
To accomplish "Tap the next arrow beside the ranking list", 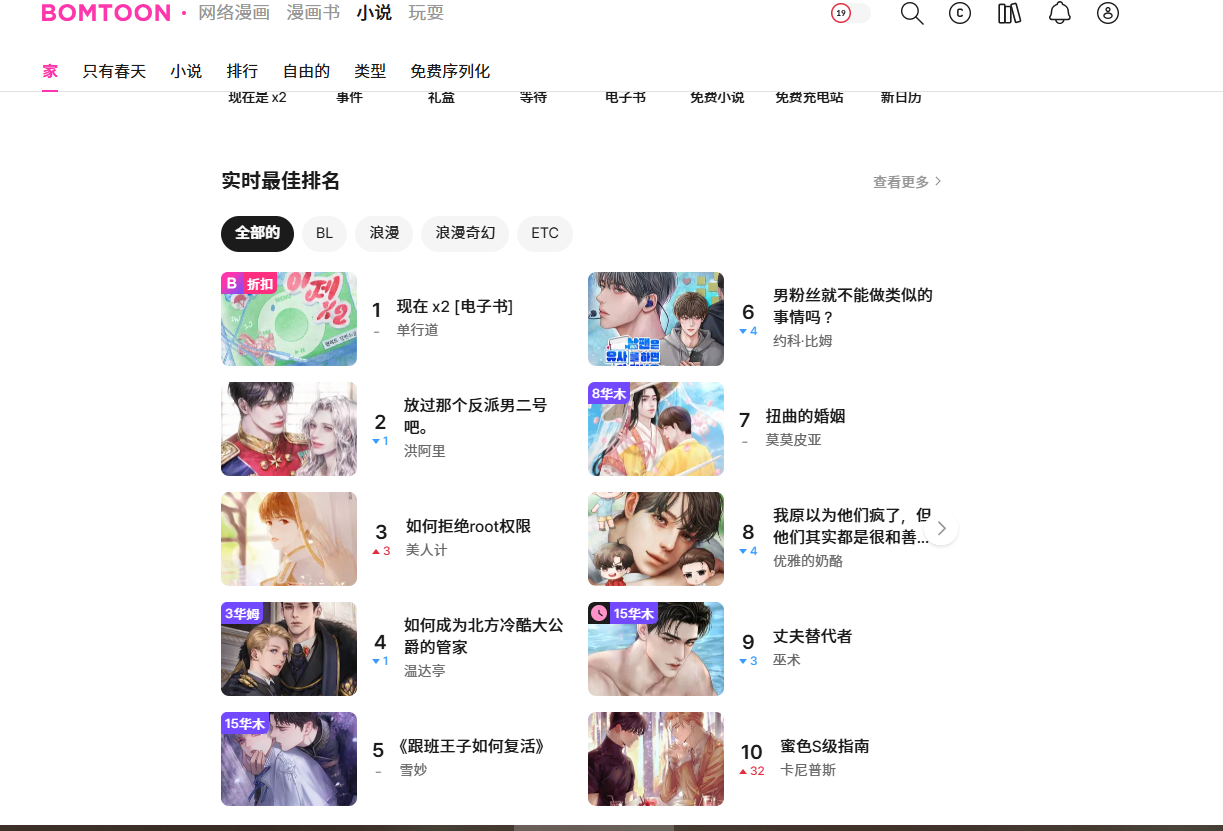I will [941, 529].
